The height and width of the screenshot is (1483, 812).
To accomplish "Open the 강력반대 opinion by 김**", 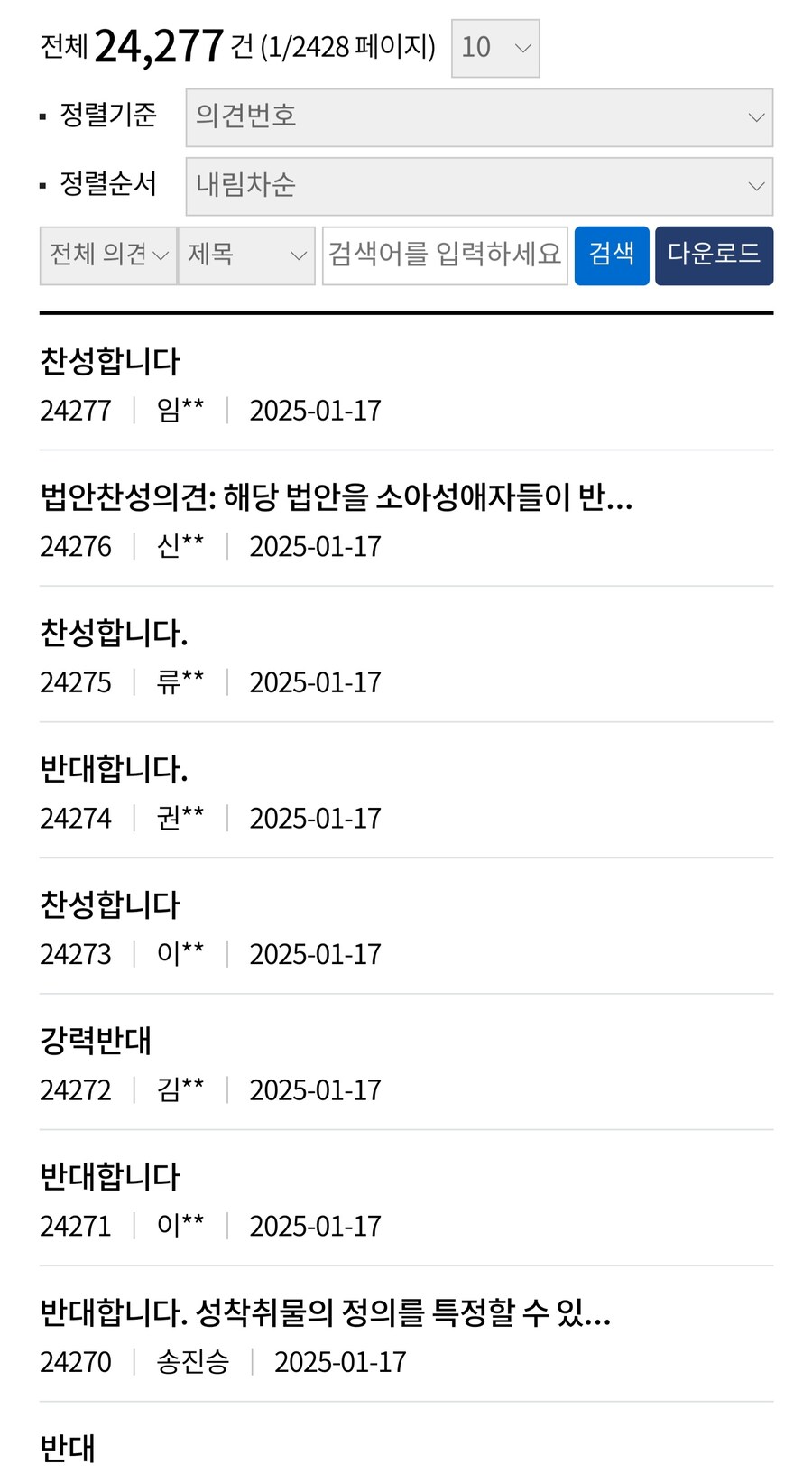I will [x=96, y=1040].
